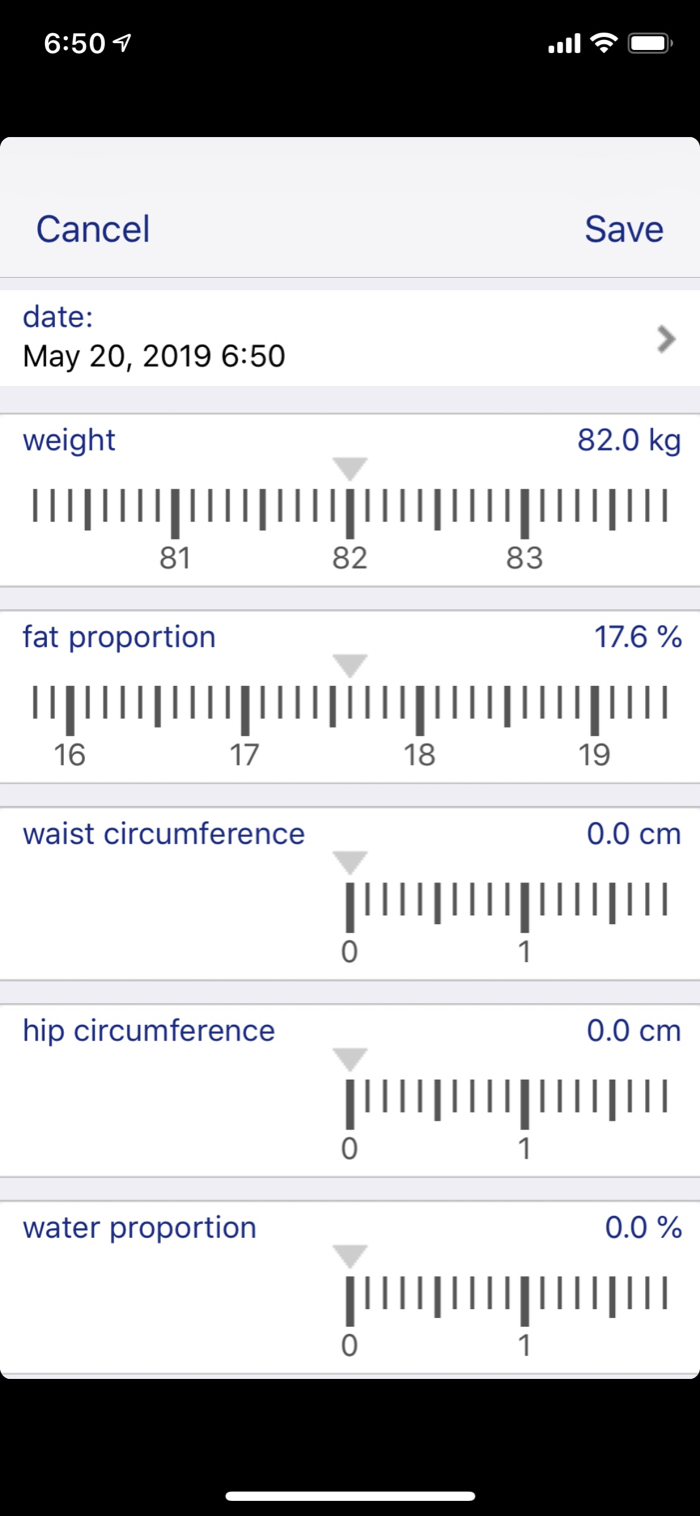Cancel the new measurement entry

(93, 229)
